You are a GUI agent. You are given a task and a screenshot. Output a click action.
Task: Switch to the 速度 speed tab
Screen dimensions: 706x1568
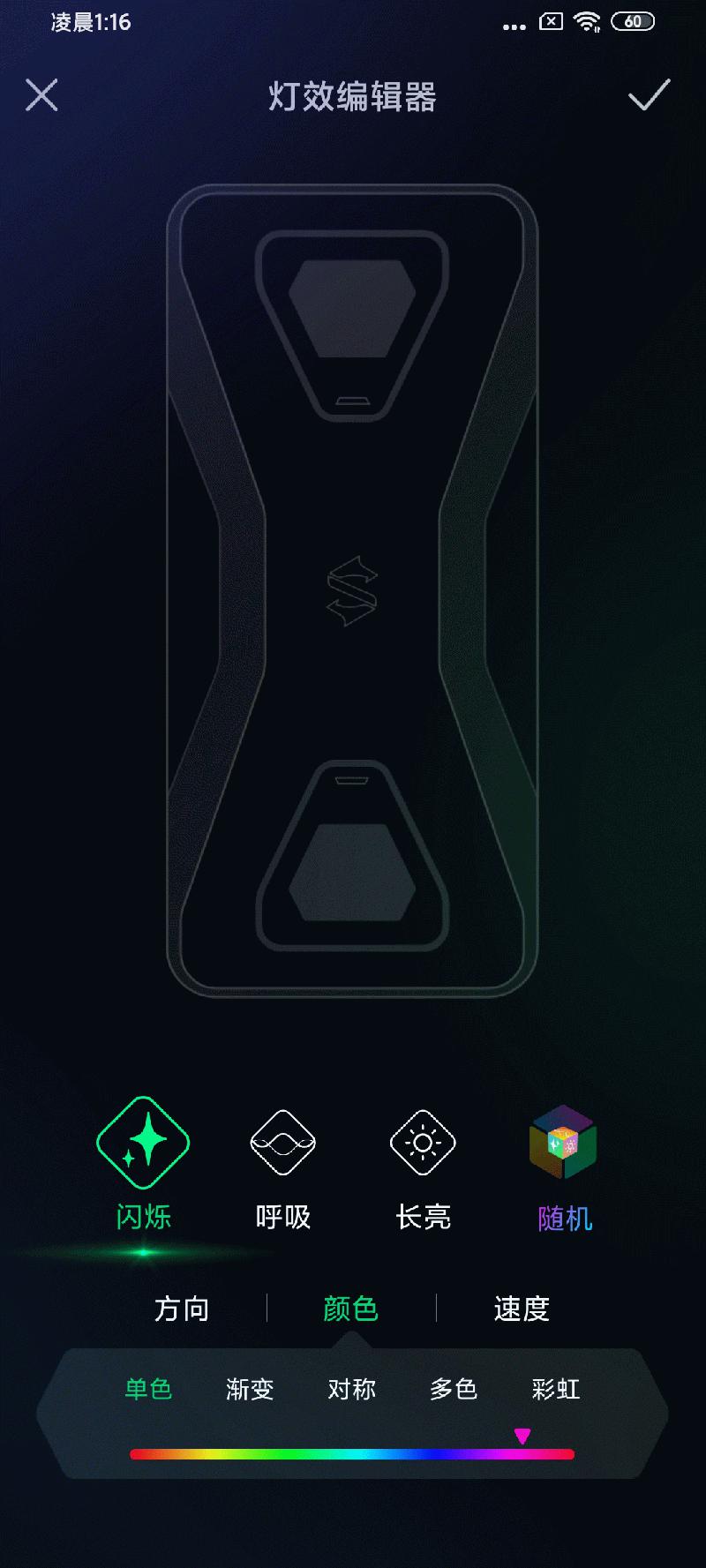[522, 1309]
